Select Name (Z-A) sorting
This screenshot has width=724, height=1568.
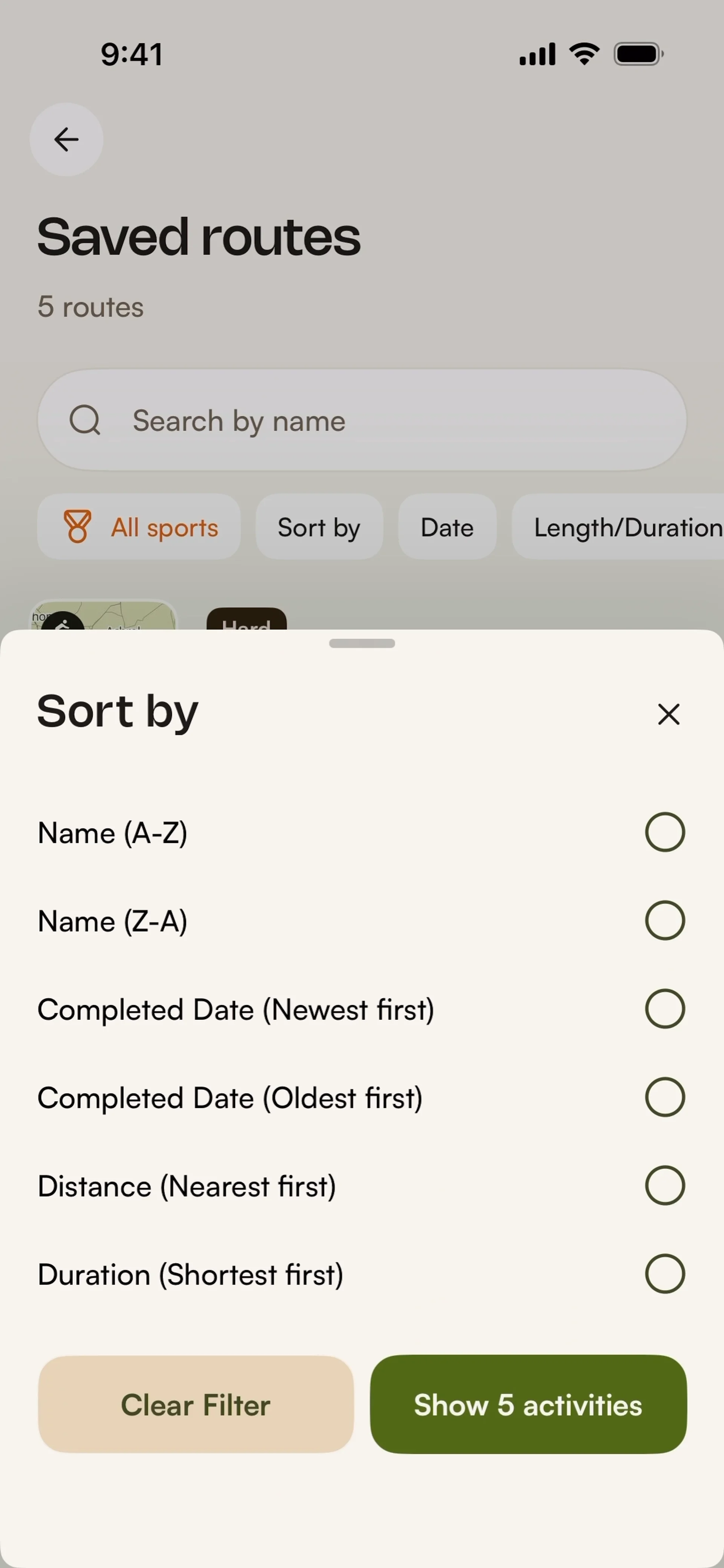(x=664, y=920)
